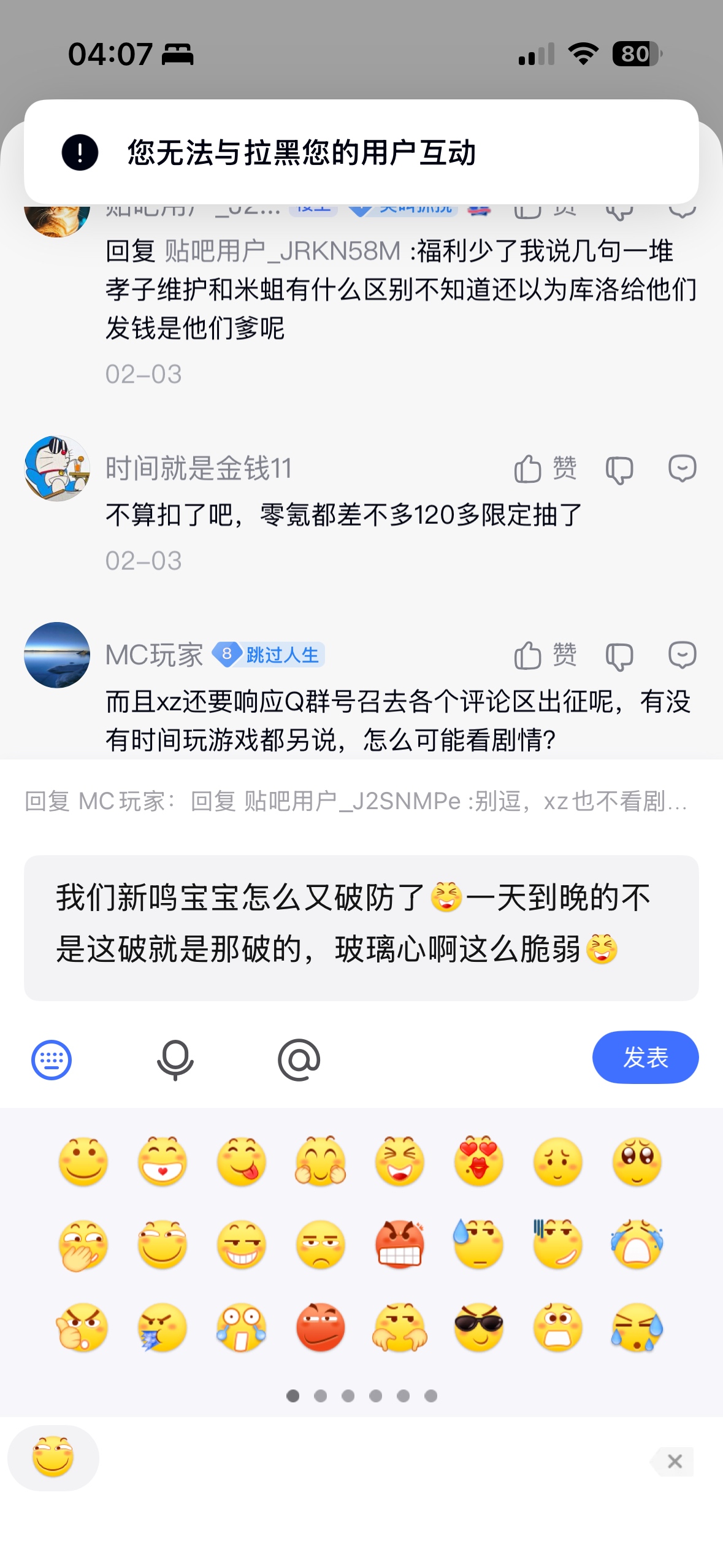
Task: Open voice input microphone
Action: point(175,1059)
